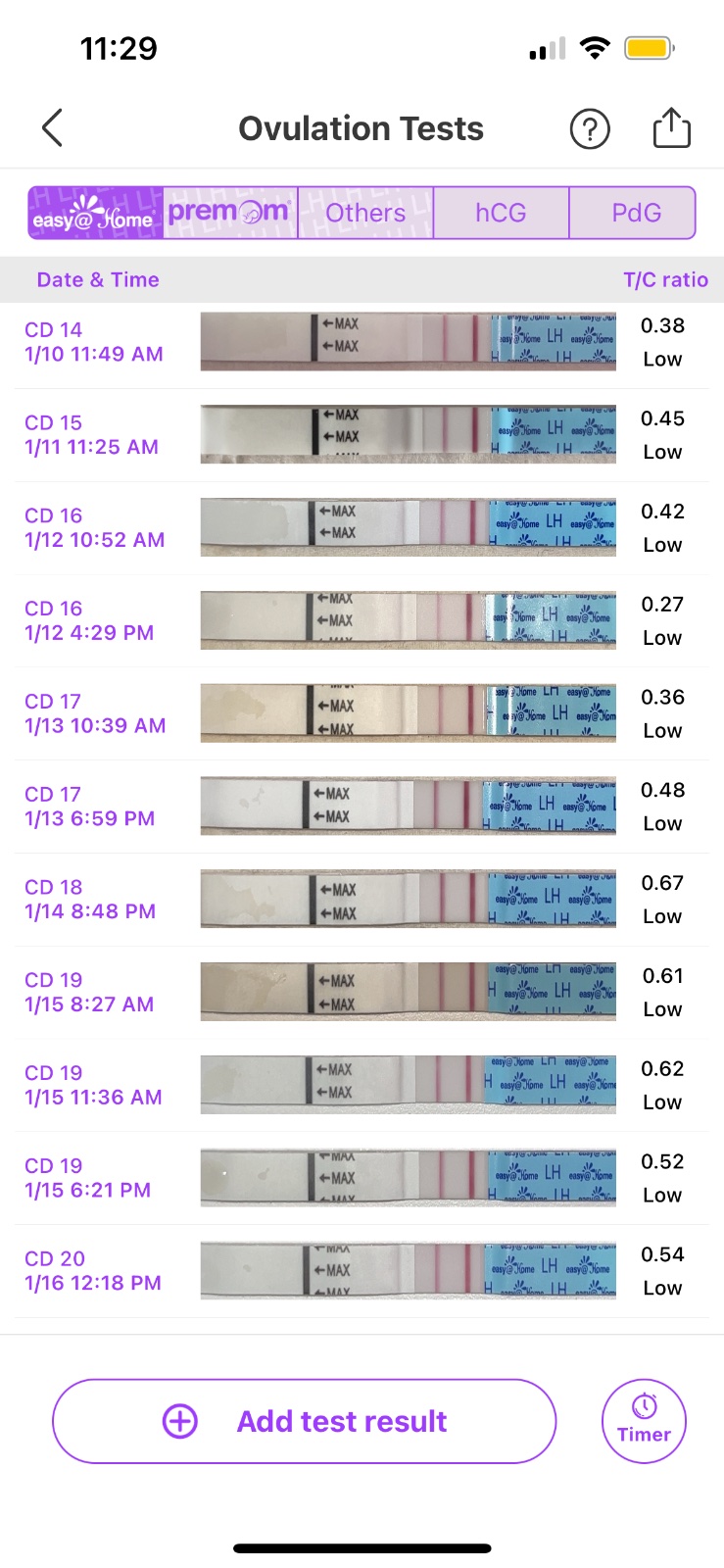Open the help question mark icon
The image size is (724, 1568).
point(590,129)
